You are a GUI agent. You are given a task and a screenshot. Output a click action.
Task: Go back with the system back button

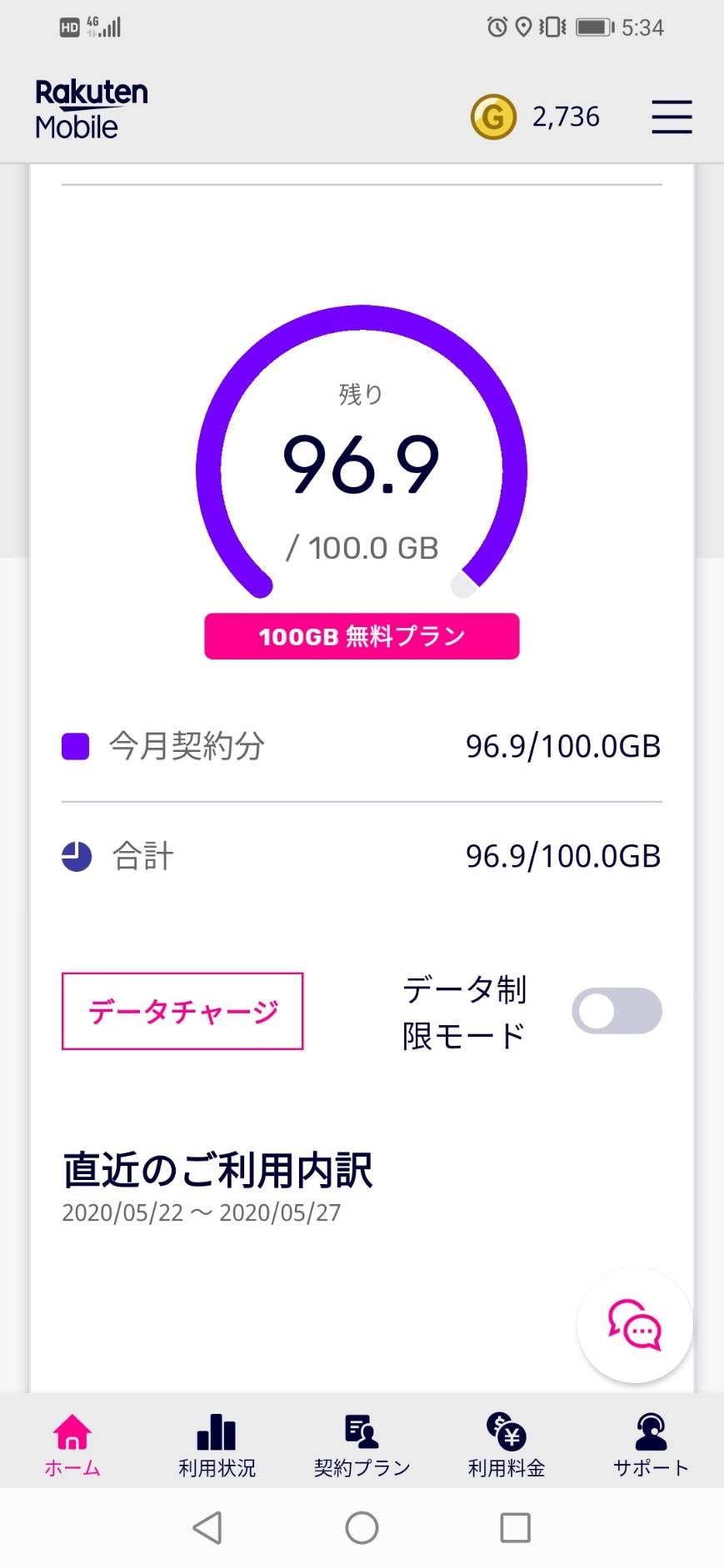coord(207,1528)
